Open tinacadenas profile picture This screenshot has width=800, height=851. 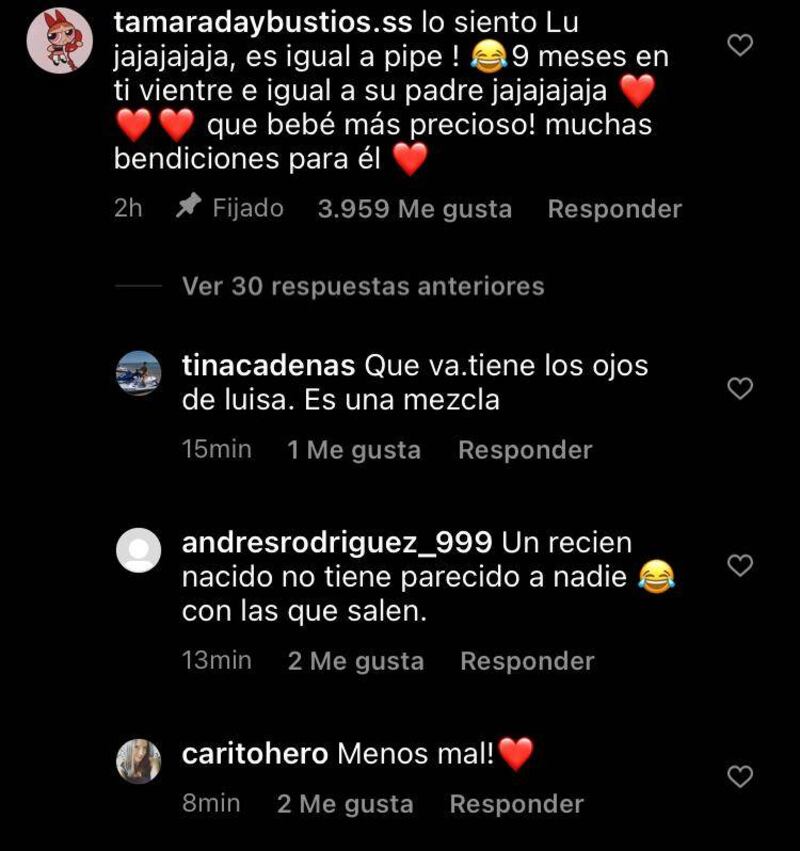[139, 374]
